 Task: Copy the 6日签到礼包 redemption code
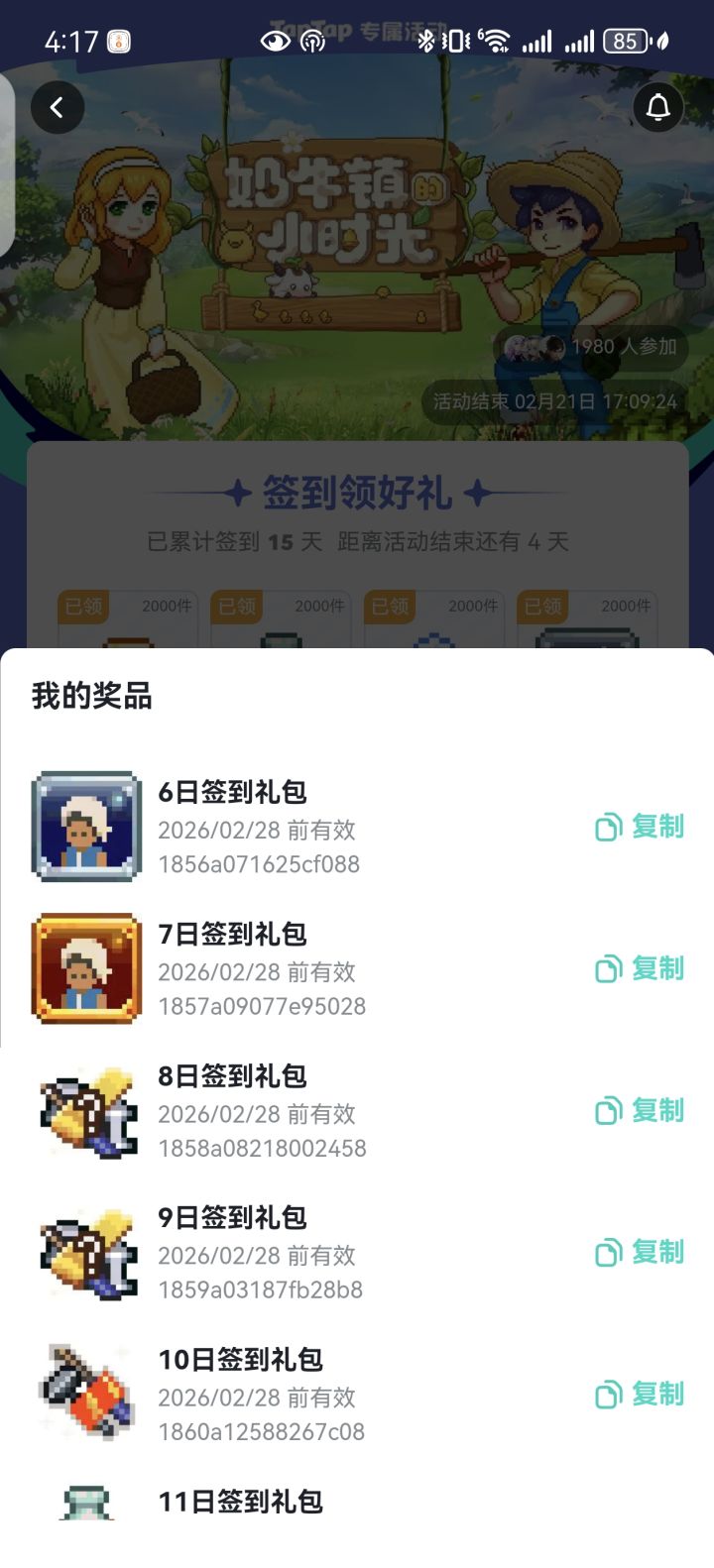[636, 828]
